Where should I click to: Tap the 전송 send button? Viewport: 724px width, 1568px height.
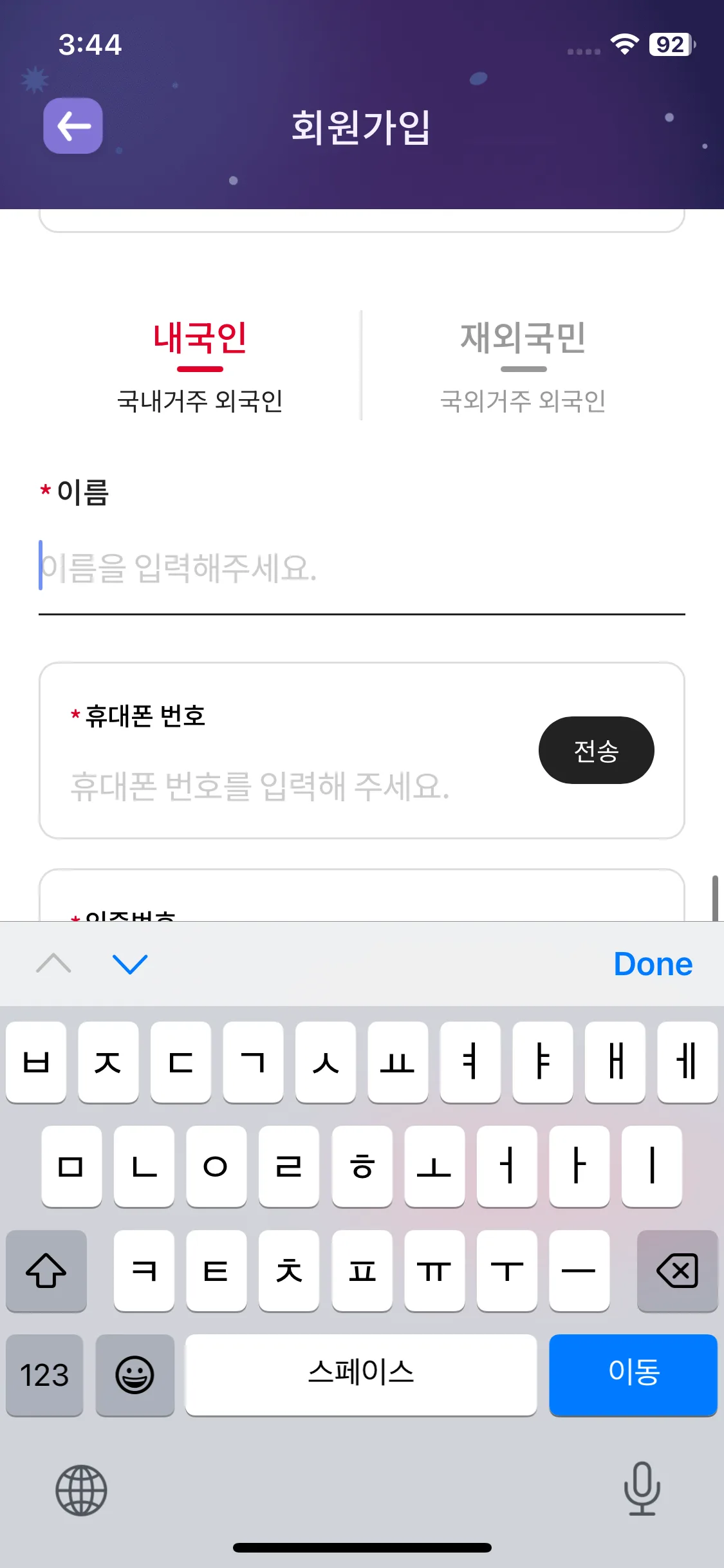coord(596,751)
